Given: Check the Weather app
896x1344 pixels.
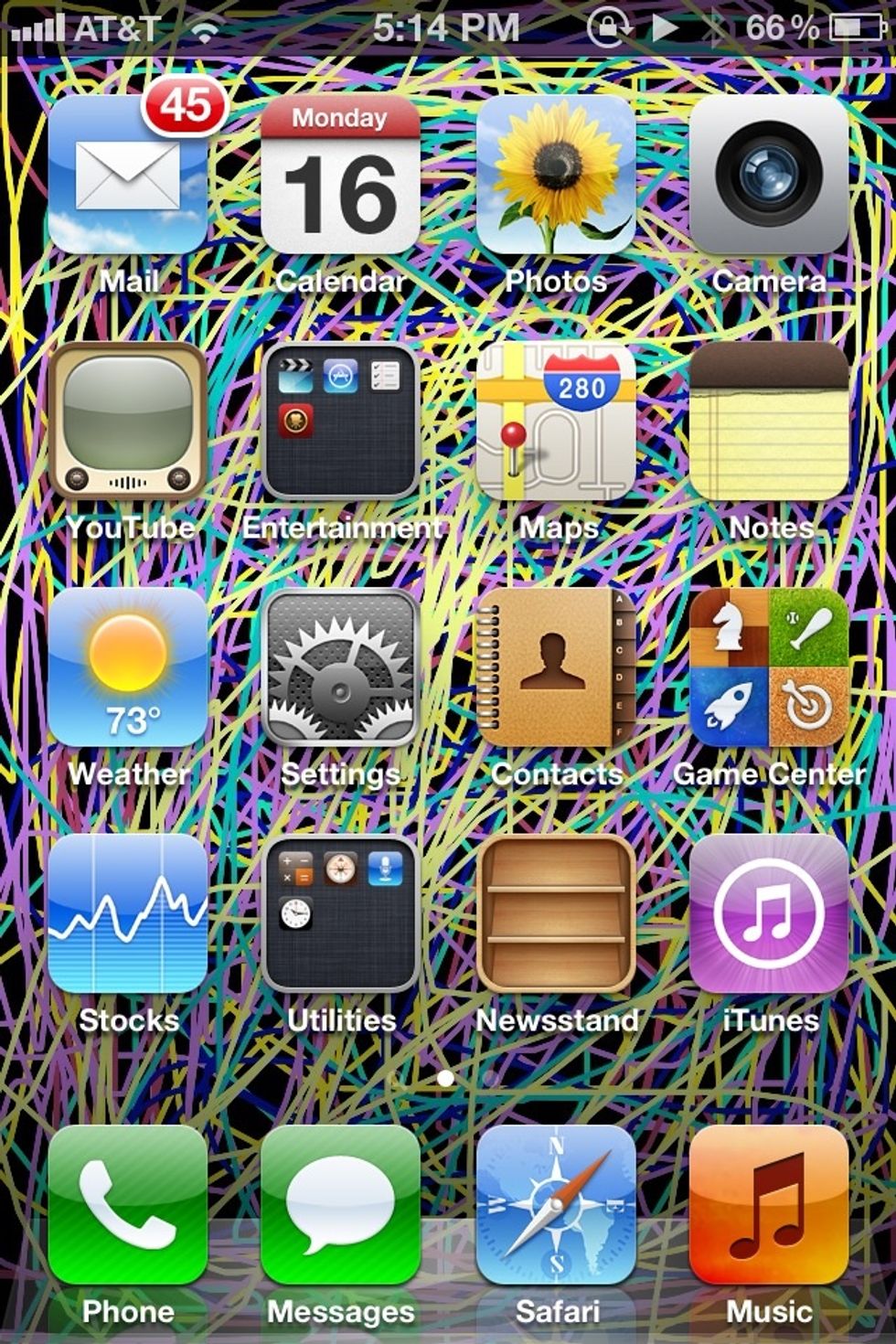Looking at the screenshot, I should (x=128, y=668).
